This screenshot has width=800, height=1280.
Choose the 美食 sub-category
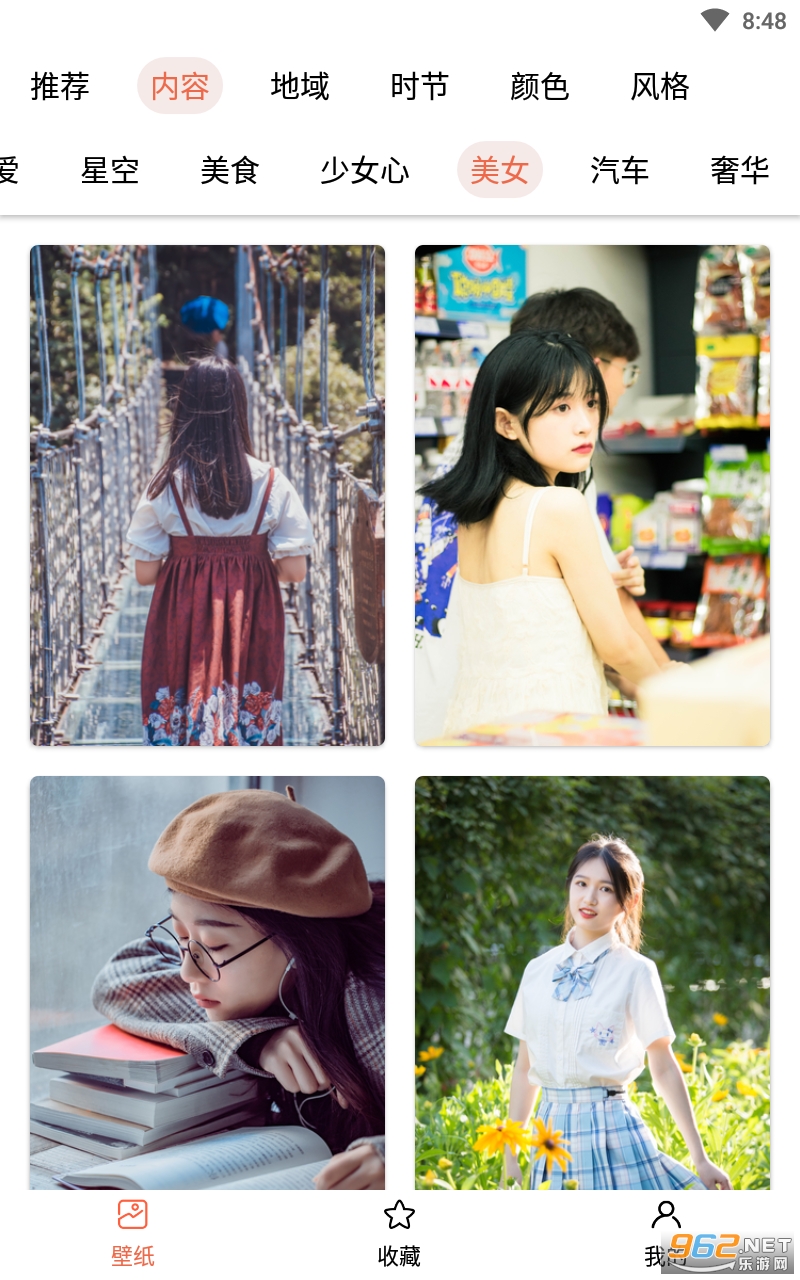[230, 170]
